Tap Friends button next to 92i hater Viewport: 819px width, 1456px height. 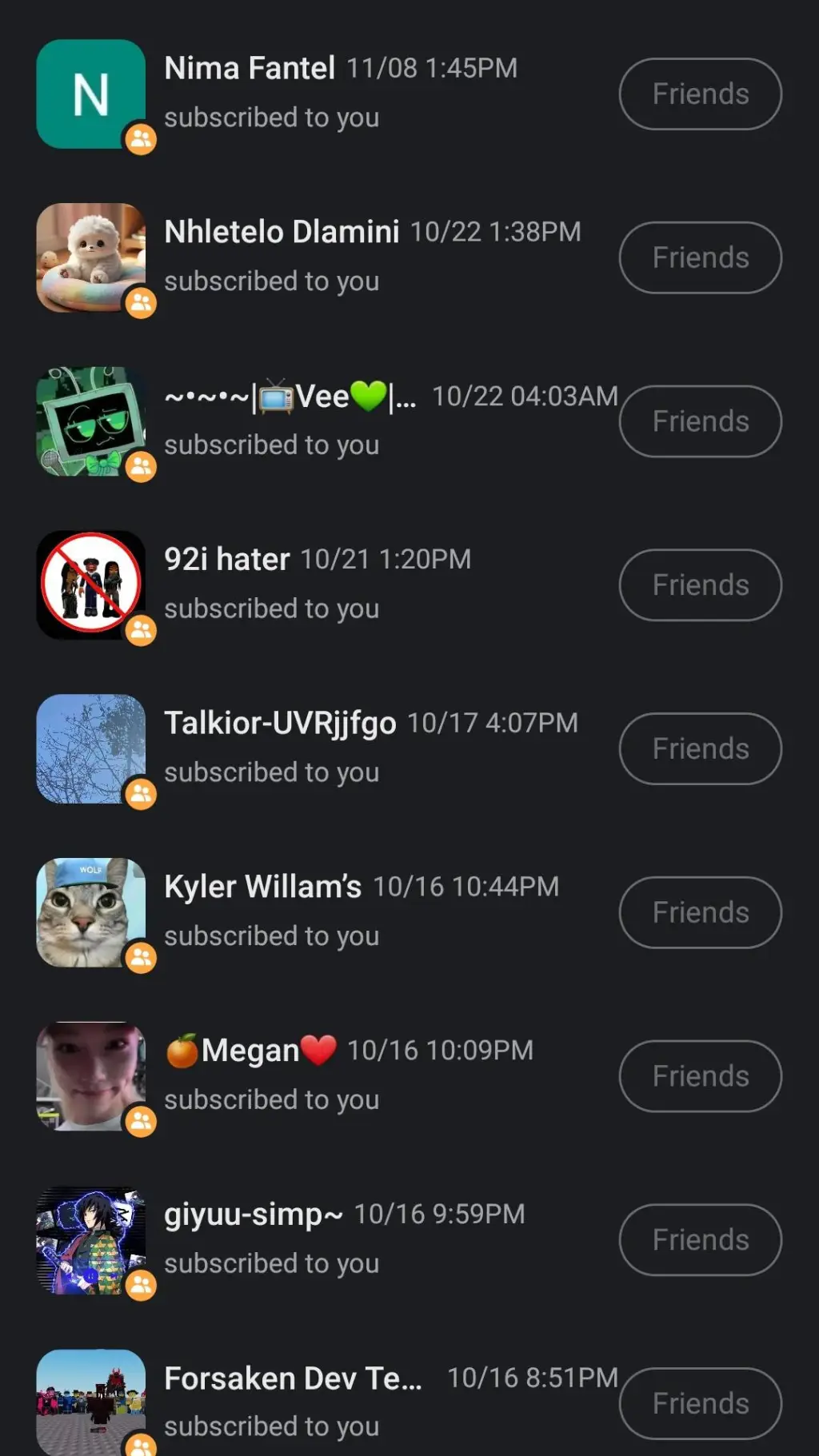pos(700,585)
